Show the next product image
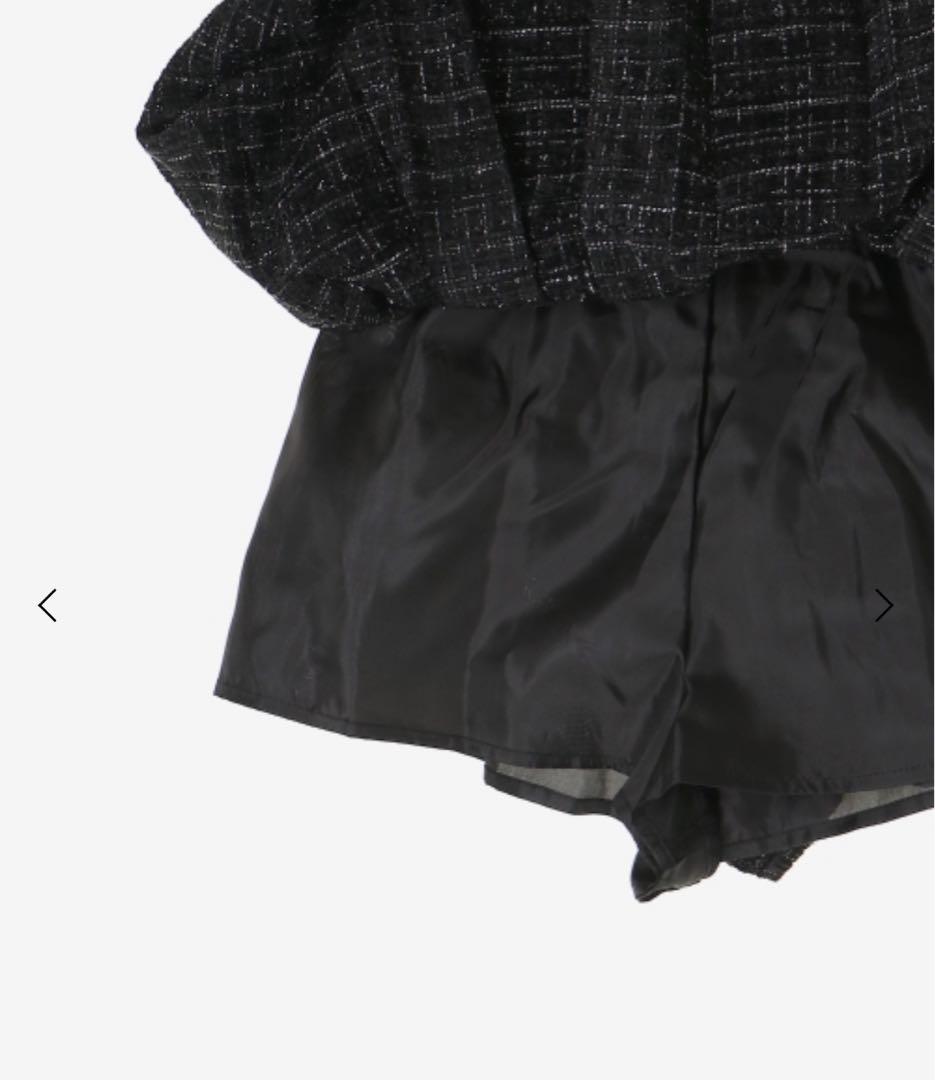 tap(883, 605)
